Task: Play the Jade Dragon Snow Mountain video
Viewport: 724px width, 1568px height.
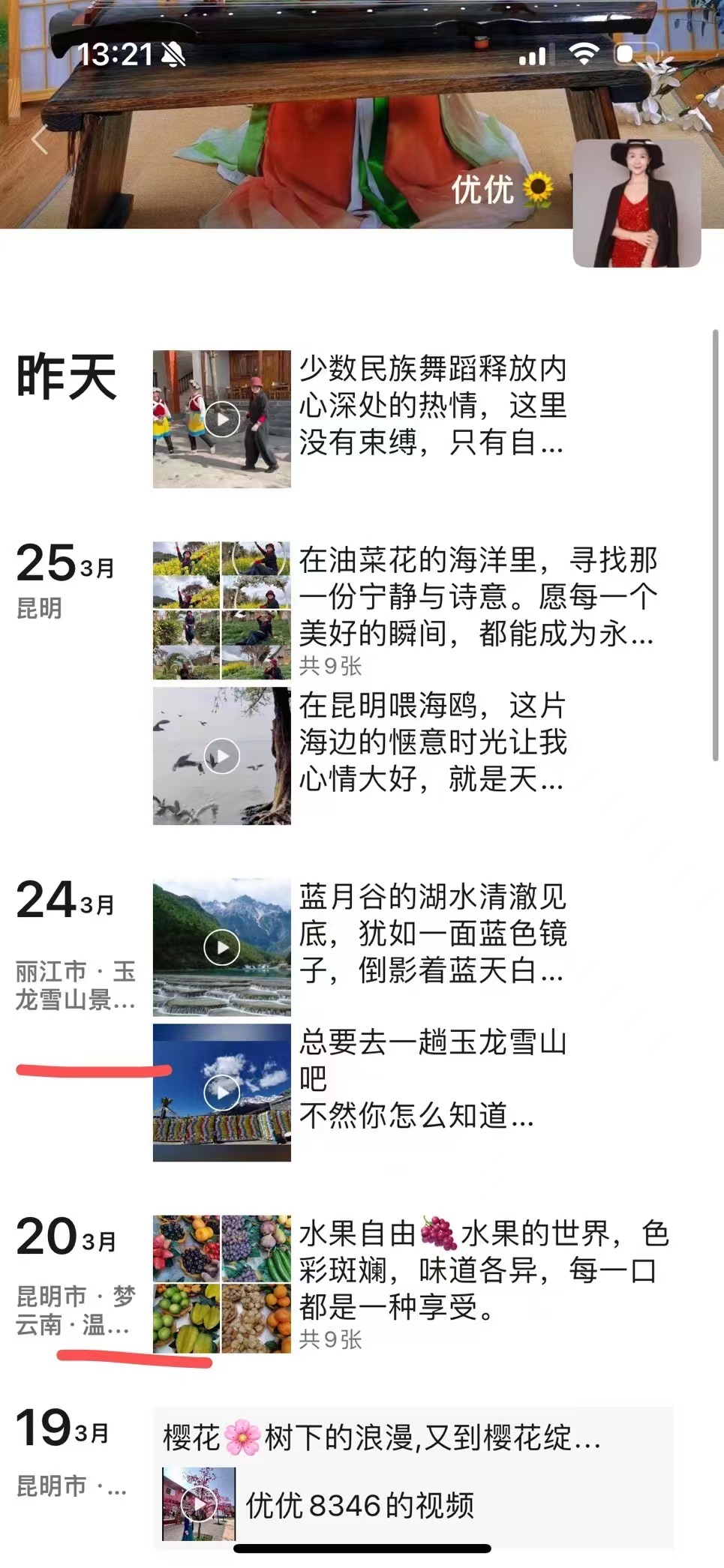Action: point(222,1092)
